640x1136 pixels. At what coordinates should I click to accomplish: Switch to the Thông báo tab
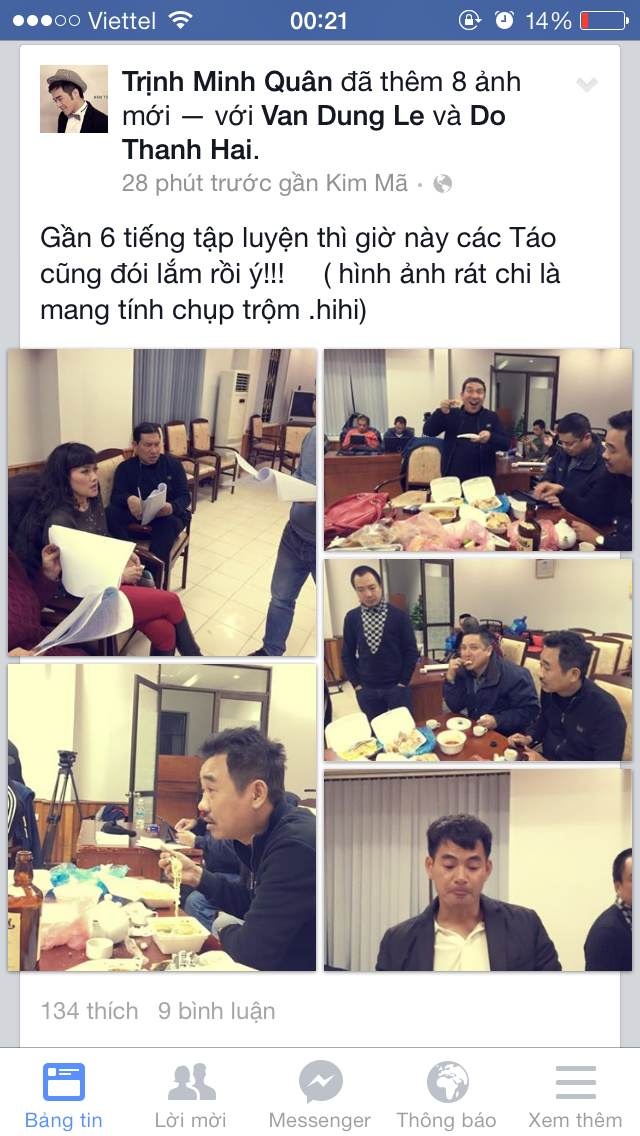447,1095
